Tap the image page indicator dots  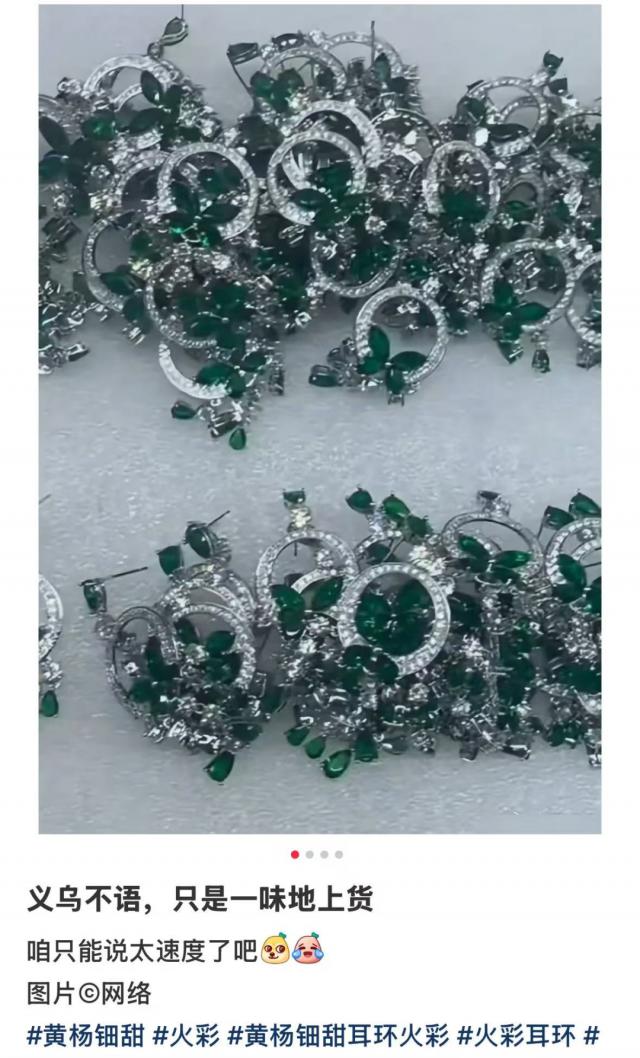[x=317, y=854]
